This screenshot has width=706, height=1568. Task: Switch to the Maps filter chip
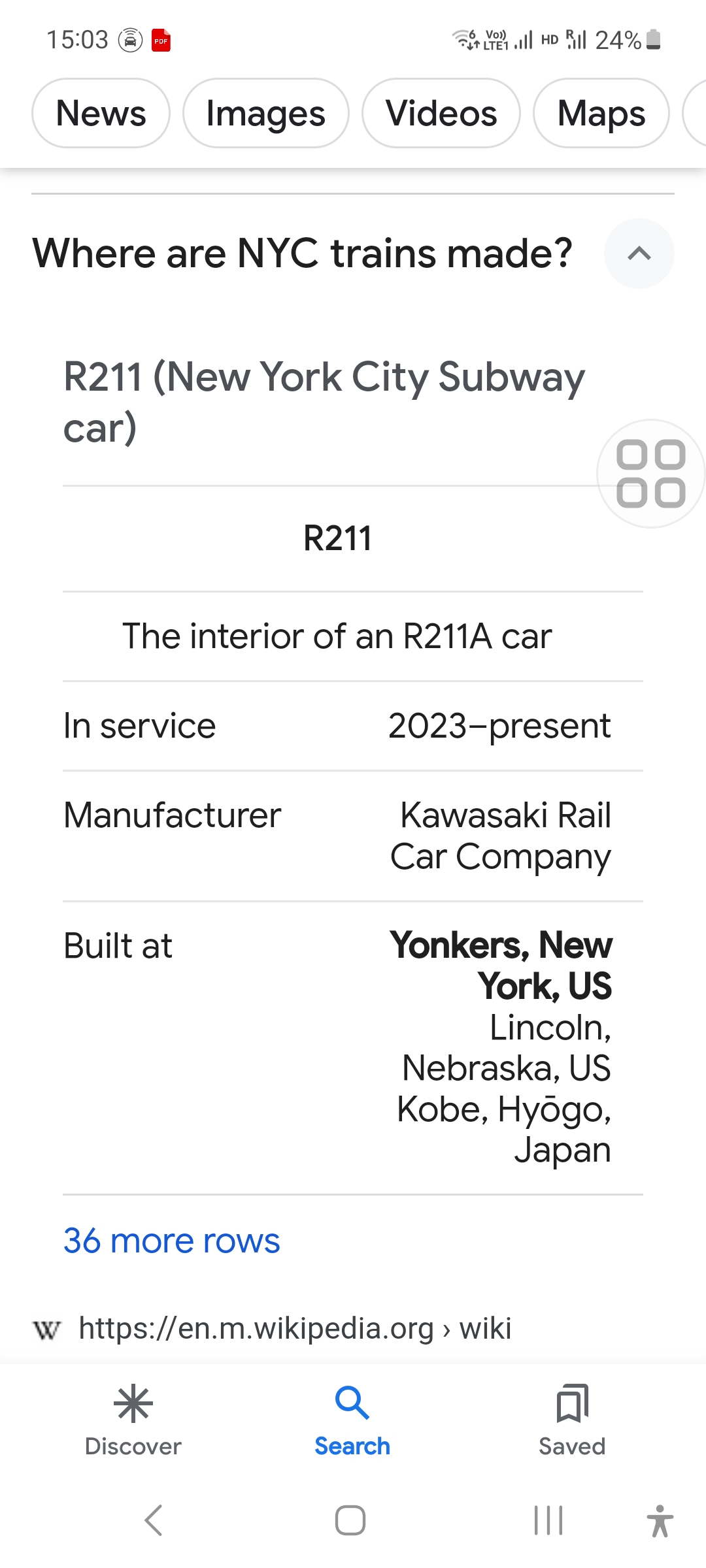[x=601, y=114]
